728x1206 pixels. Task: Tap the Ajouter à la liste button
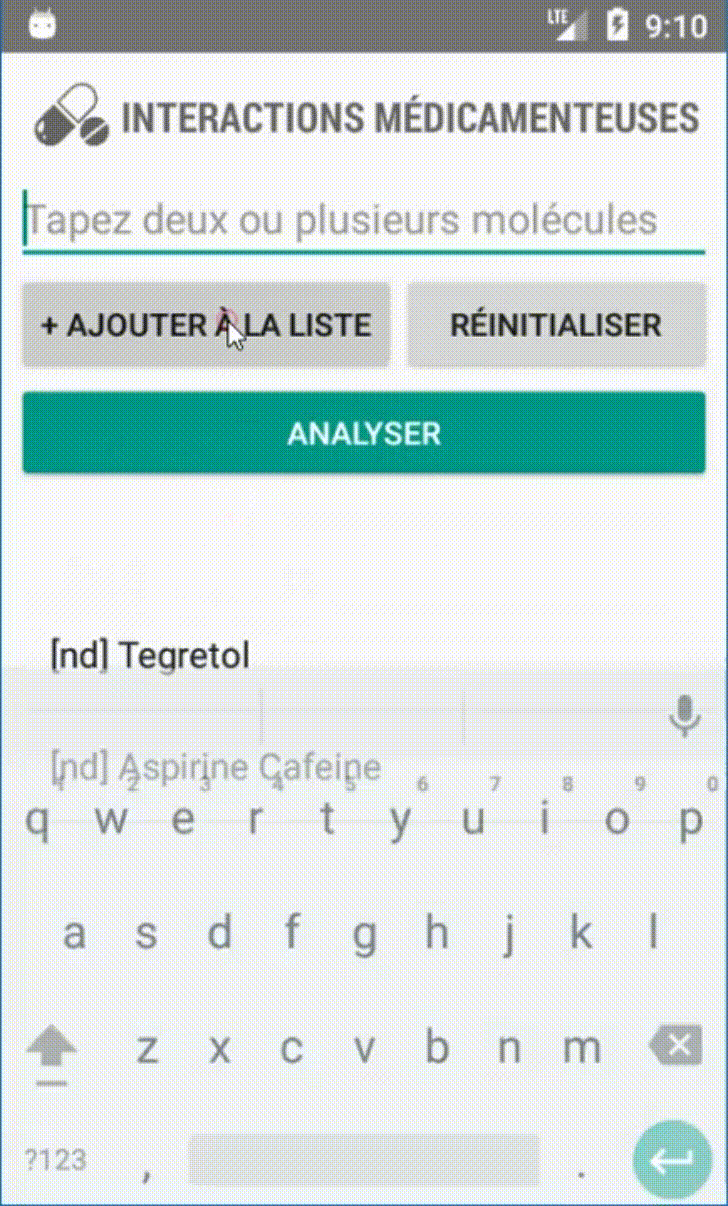[206, 325]
